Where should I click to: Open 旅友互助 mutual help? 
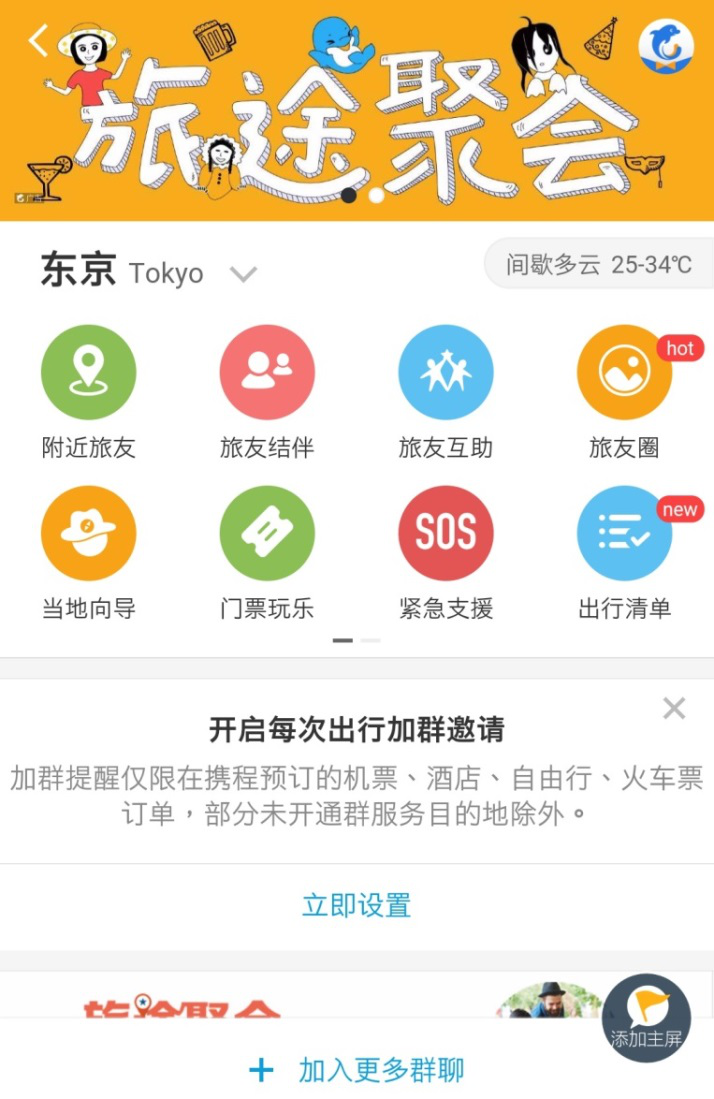(x=446, y=372)
